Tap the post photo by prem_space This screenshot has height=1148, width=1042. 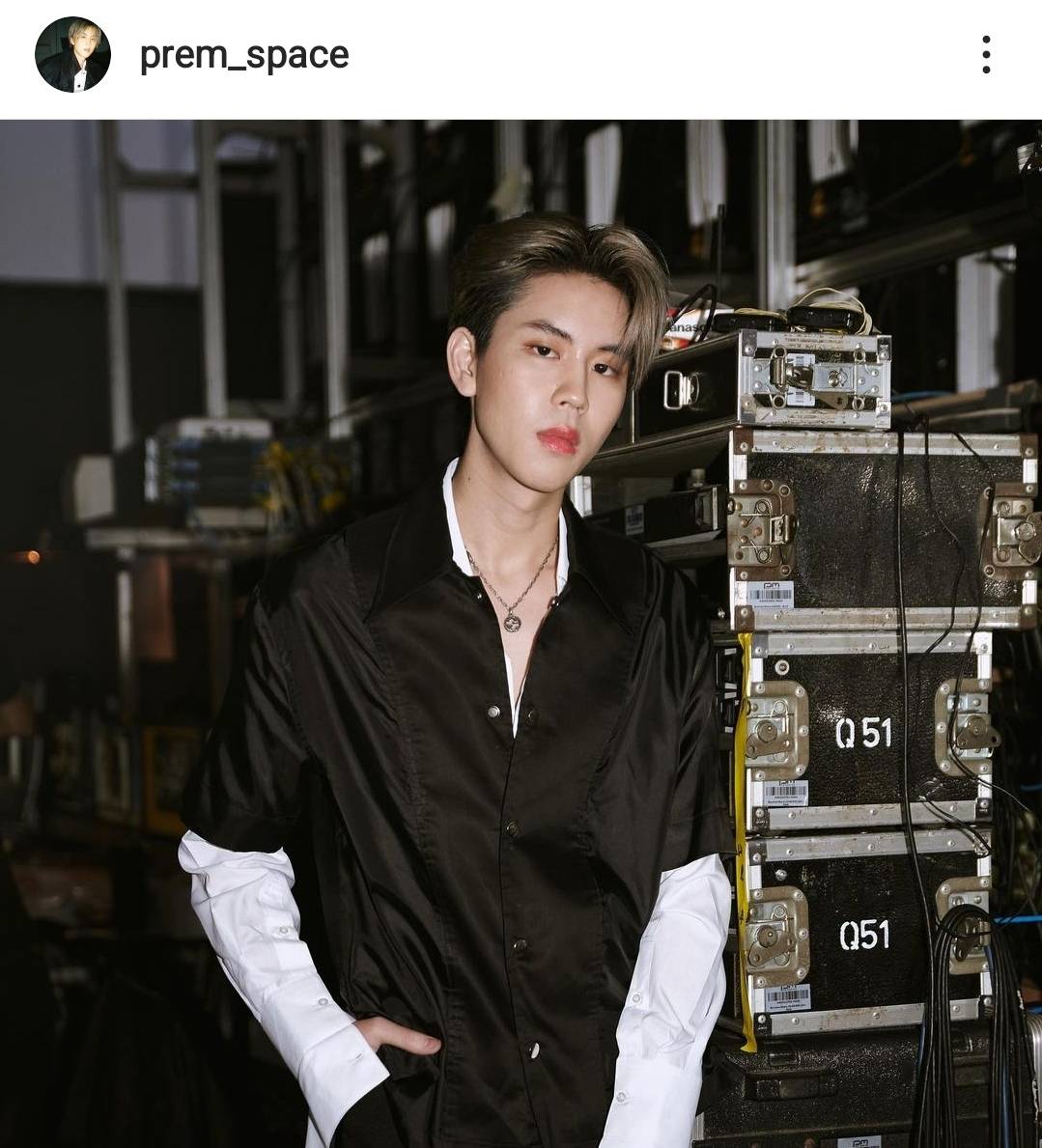coord(521,633)
